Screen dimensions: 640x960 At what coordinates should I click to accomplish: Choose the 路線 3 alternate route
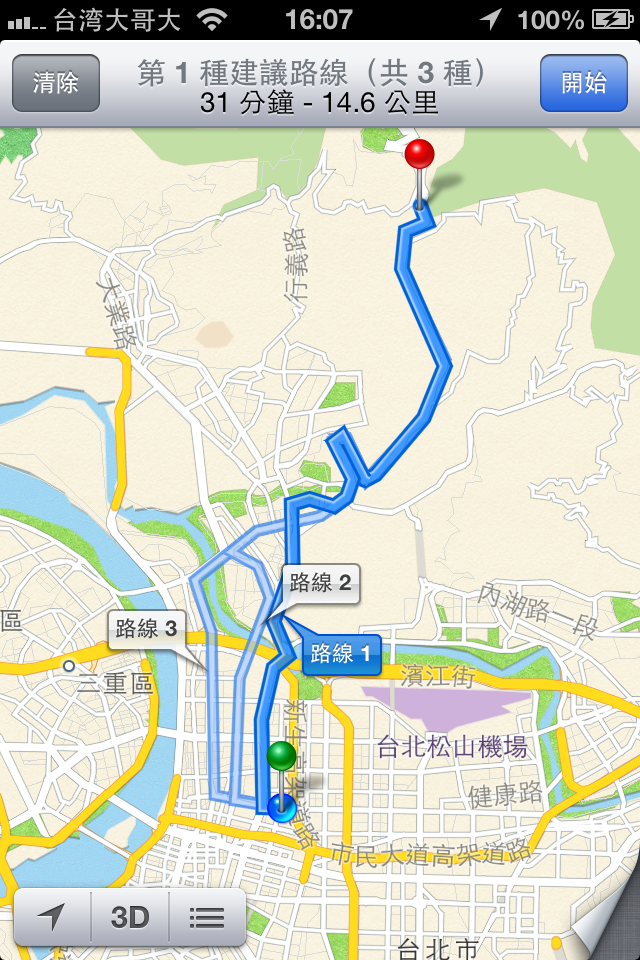click(x=146, y=629)
